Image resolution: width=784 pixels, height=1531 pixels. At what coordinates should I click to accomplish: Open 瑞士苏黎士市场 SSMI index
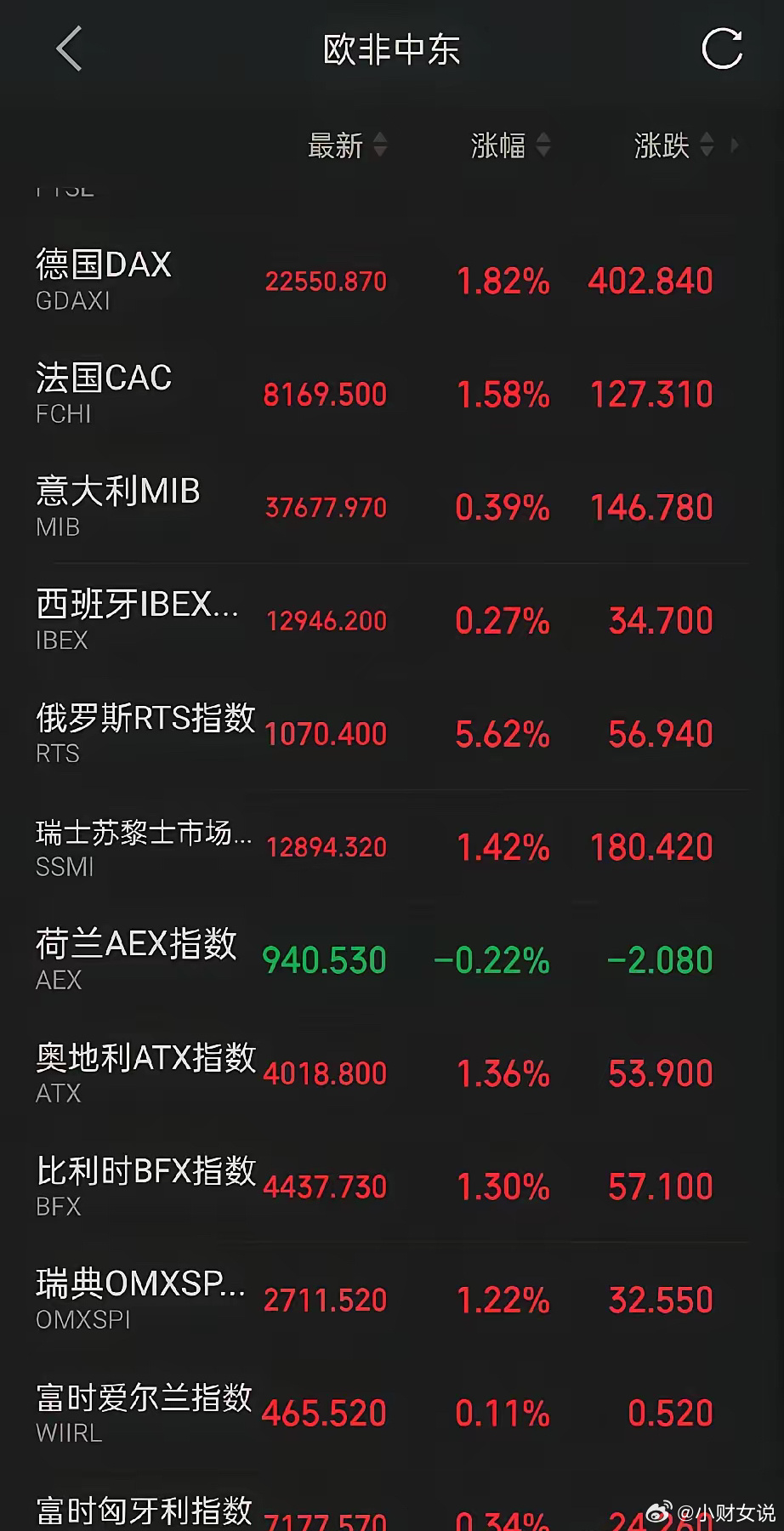(392, 846)
